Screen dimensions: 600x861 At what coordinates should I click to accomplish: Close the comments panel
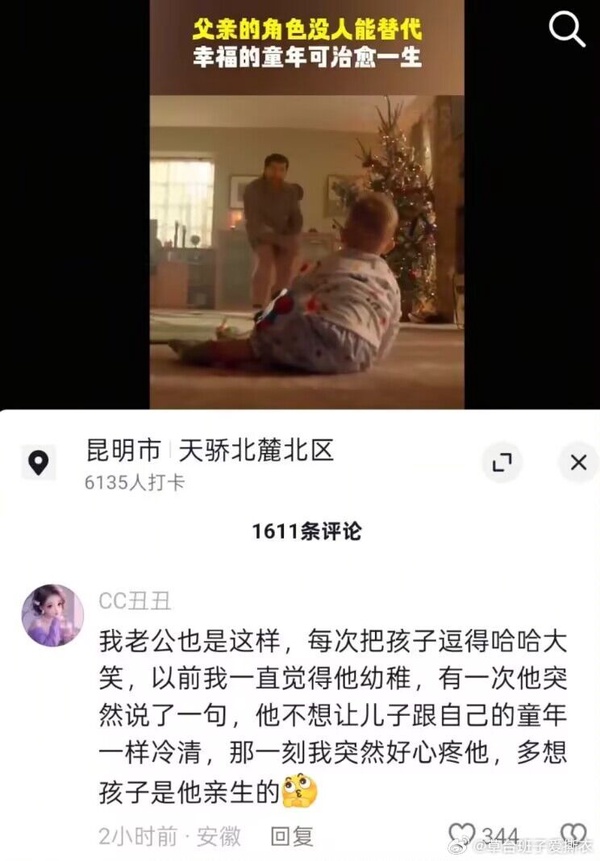coord(577,462)
